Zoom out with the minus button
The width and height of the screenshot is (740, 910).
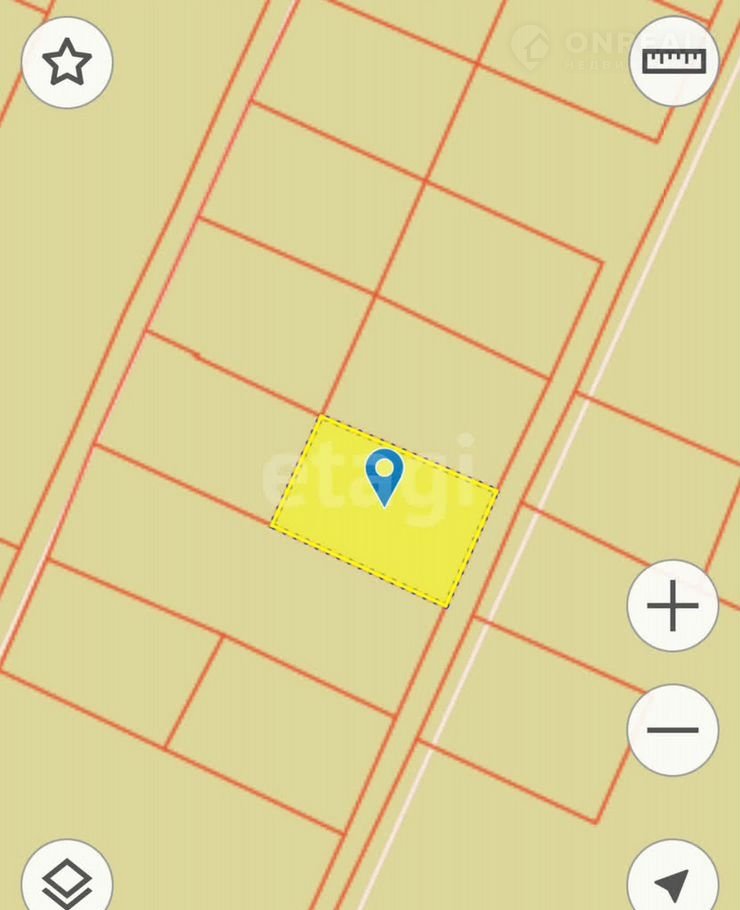(x=673, y=730)
